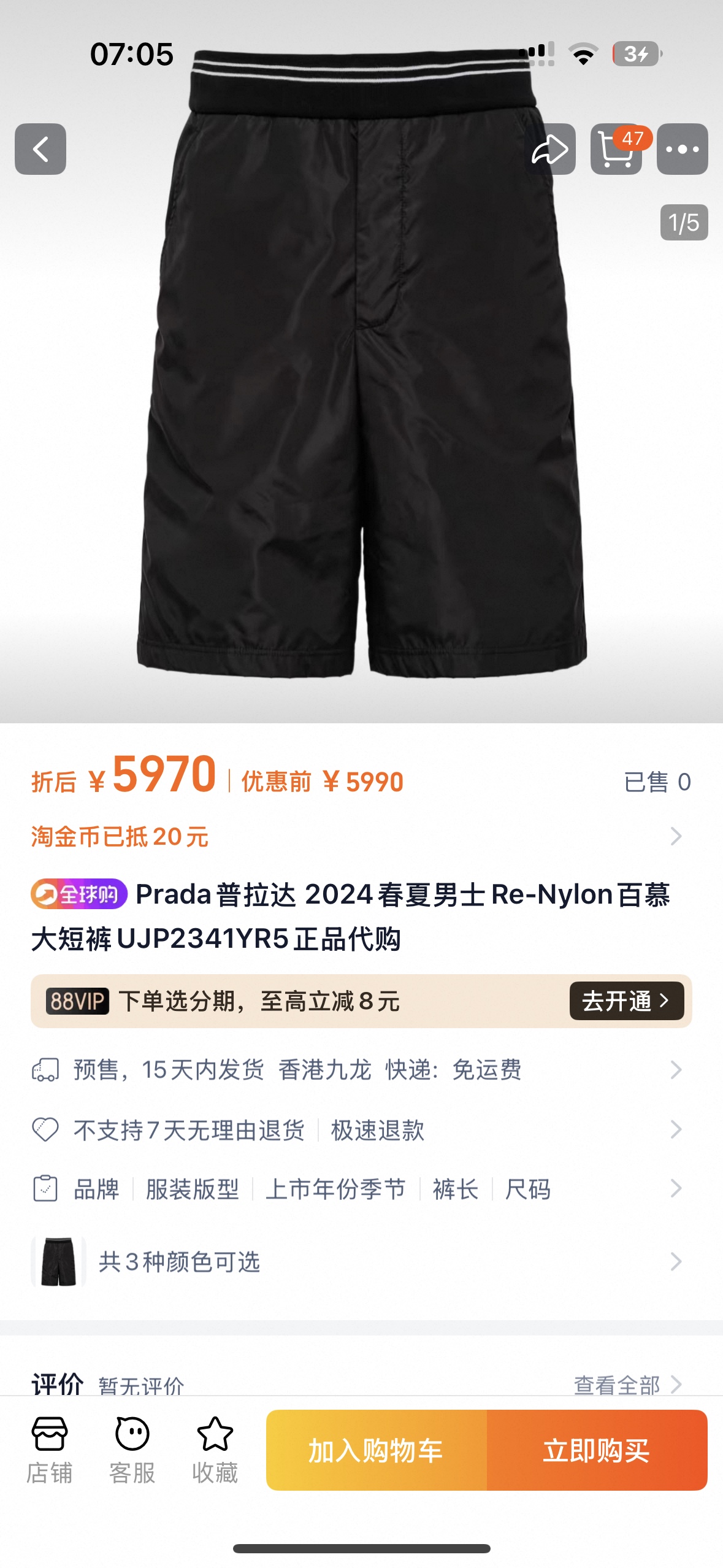Go back to the previous page
Image resolution: width=723 pixels, height=1568 pixels.
40,149
